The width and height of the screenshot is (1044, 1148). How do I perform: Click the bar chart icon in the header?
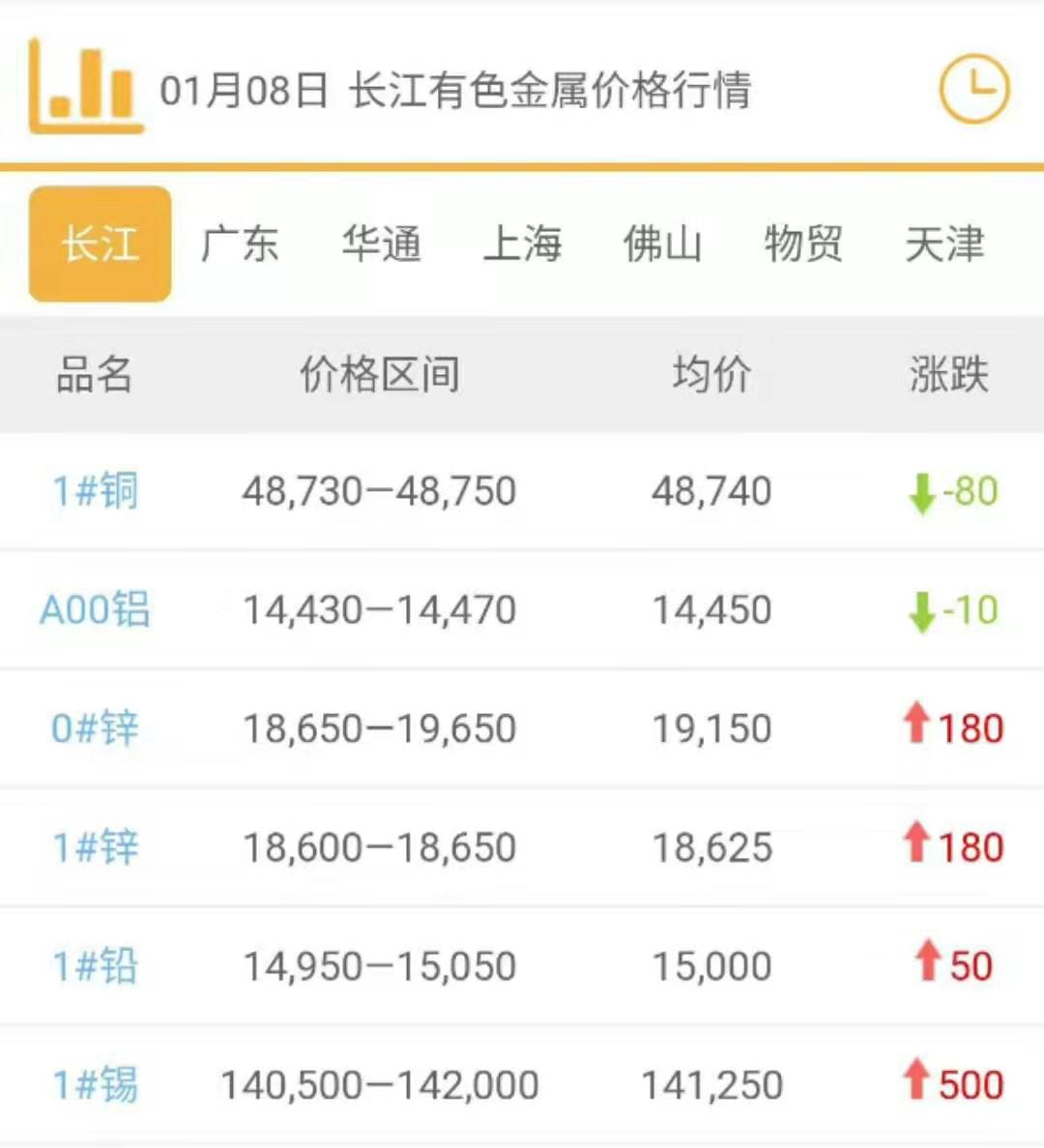click(x=85, y=87)
